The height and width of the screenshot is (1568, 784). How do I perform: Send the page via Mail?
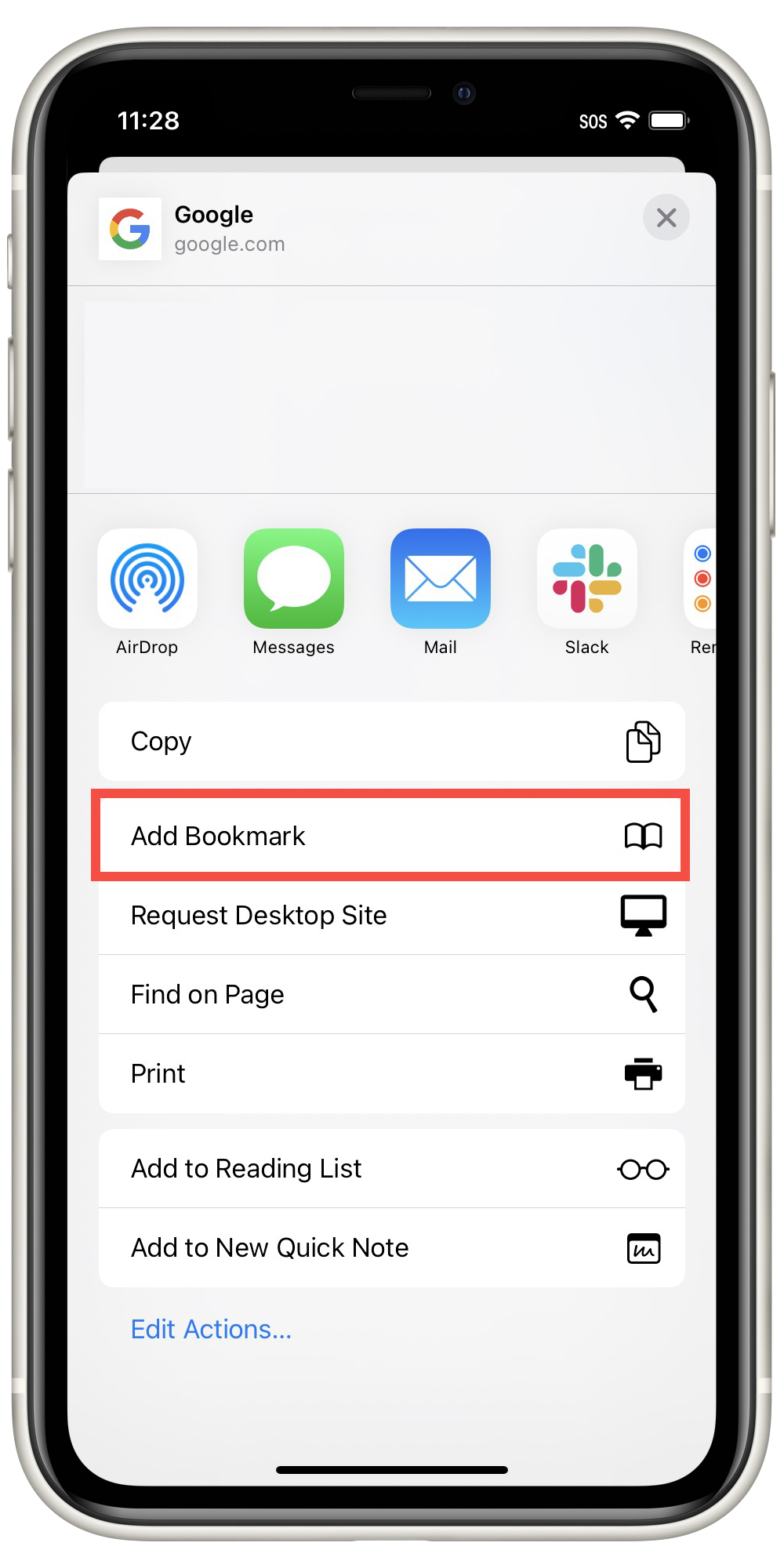(x=440, y=579)
